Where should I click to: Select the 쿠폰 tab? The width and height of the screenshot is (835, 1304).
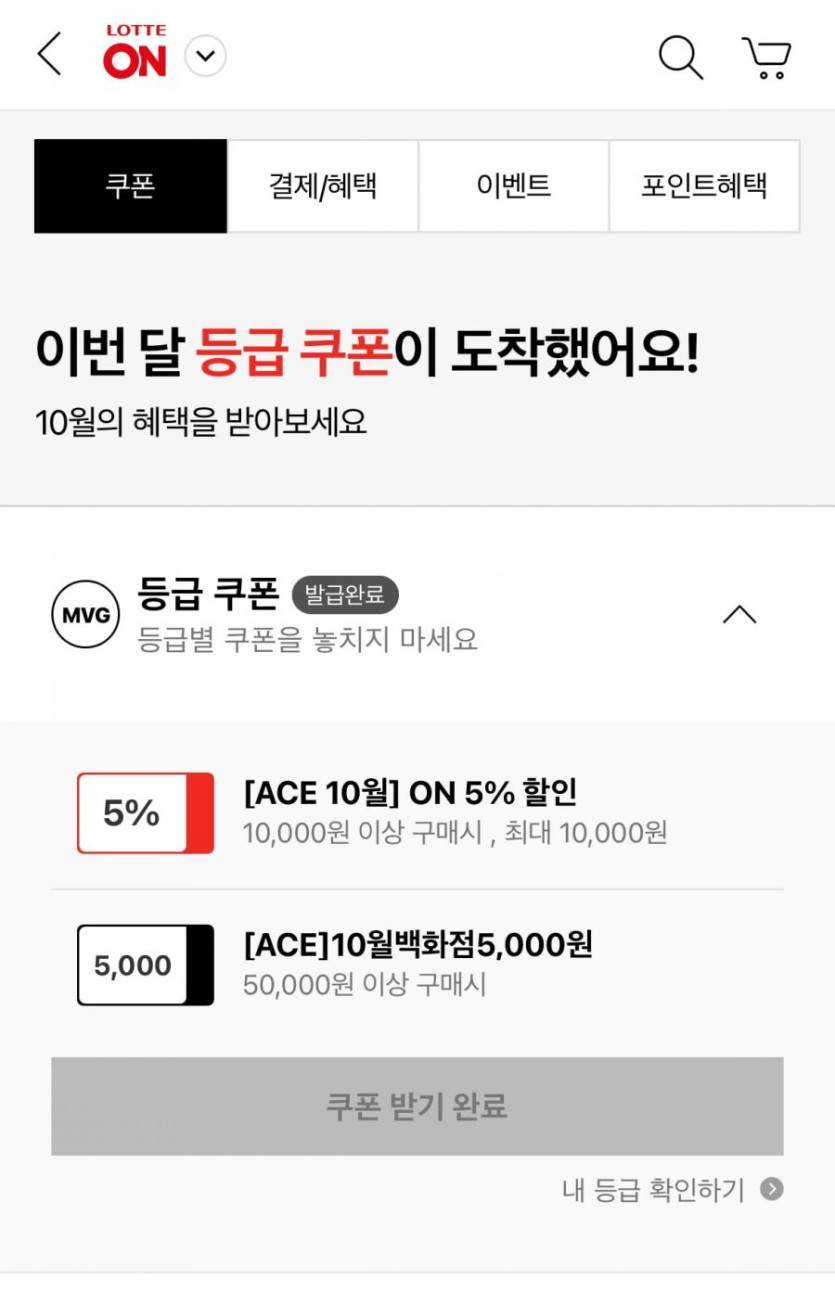131,186
